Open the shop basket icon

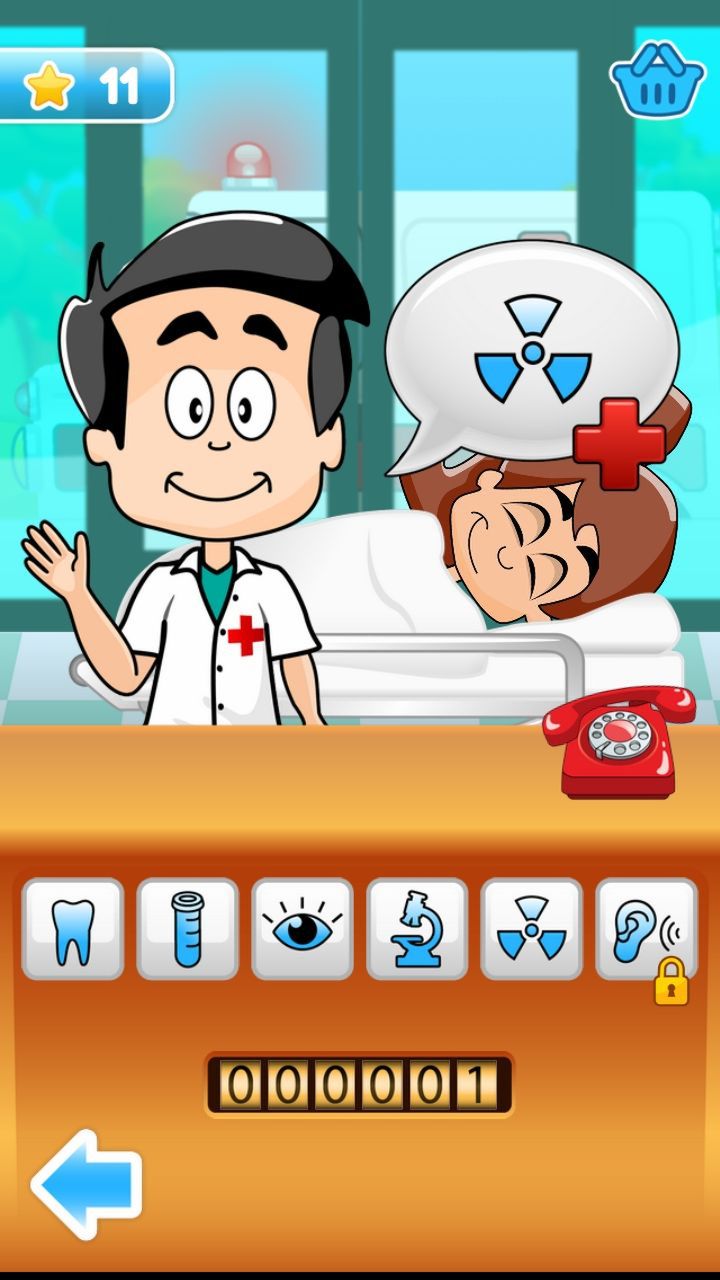[658, 79]
